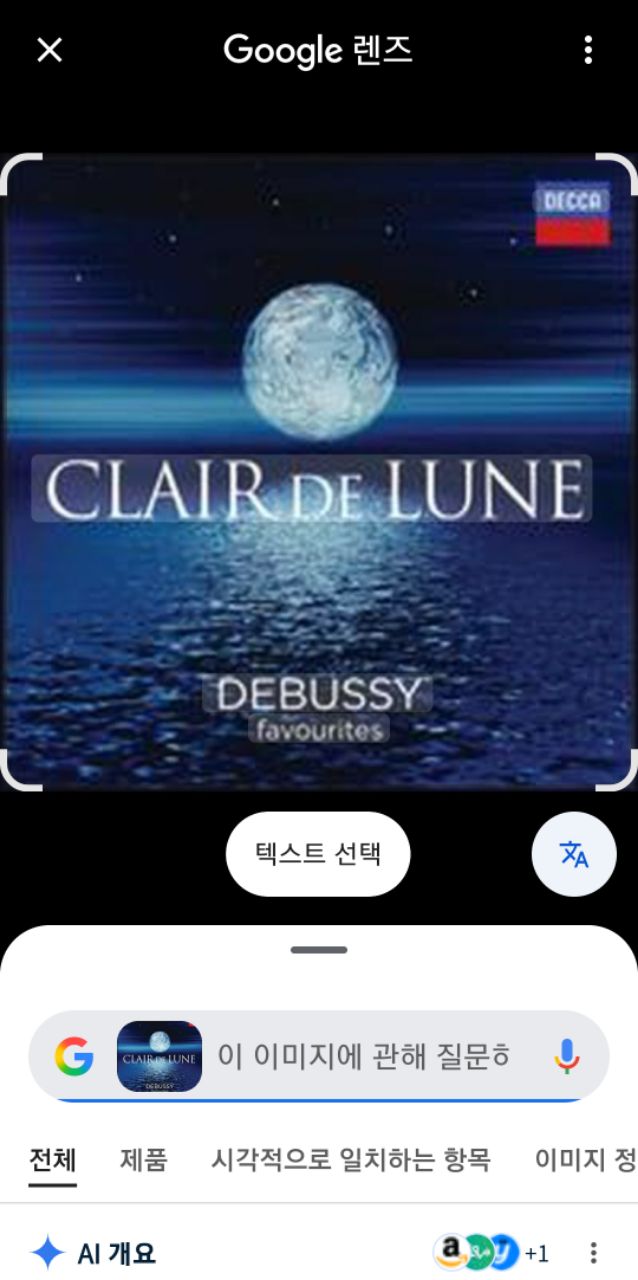Open the translate button
Image resolution: width=638 pixels, height=1280 pixels.
tap(574, 854)
